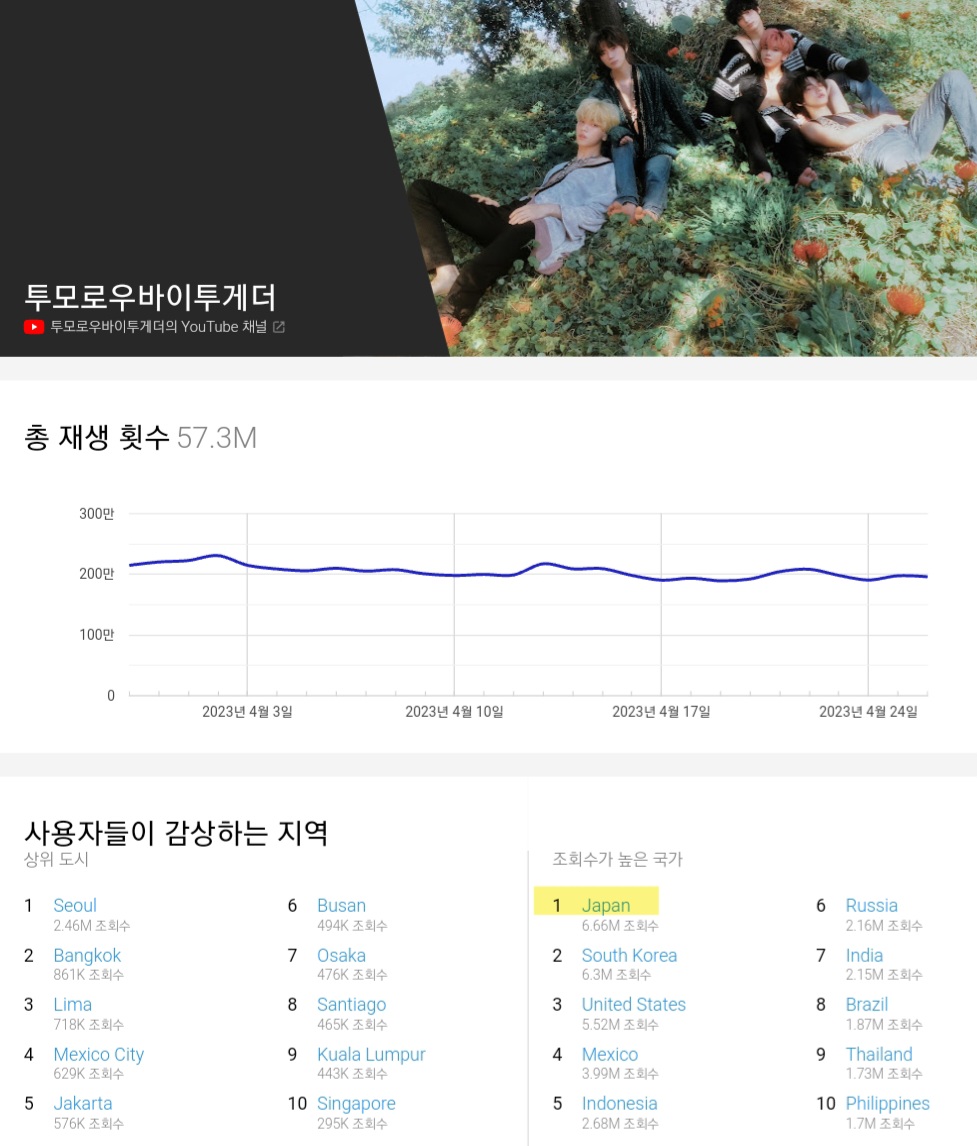Tap the Jakarta city link

pyautogui.click(x=82, y=1104)
